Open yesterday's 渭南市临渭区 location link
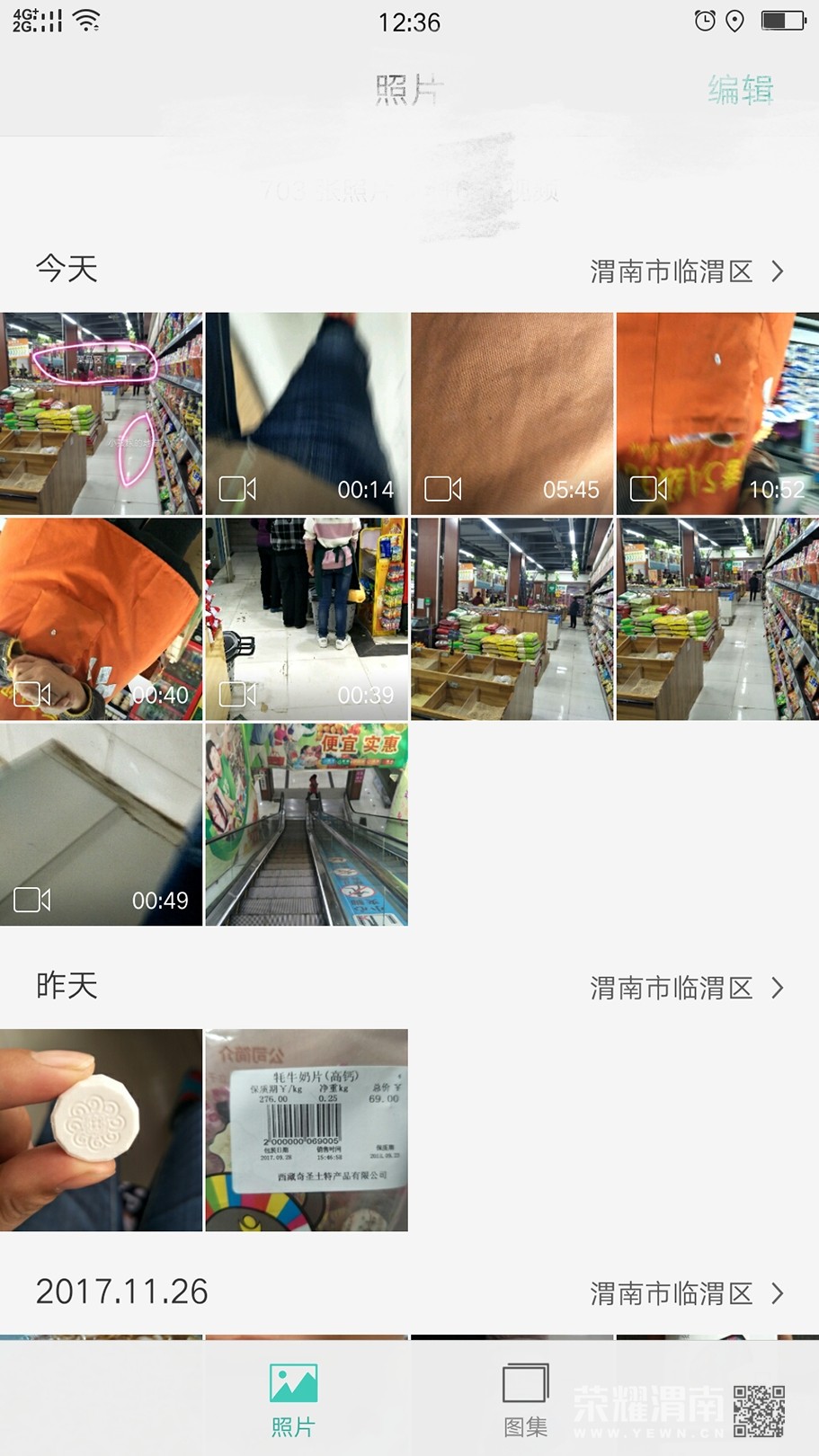The image size is (819, 1456). point(687,988)
